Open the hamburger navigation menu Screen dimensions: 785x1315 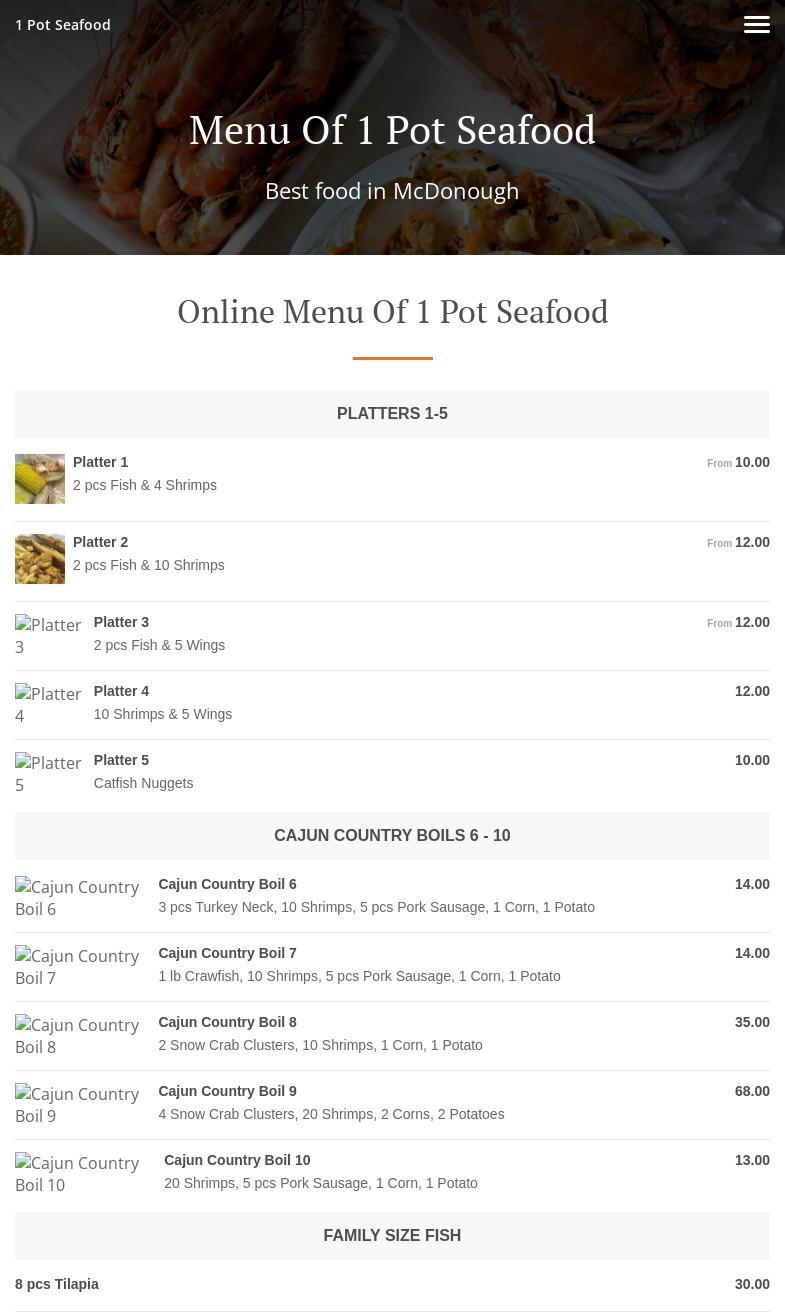(756, 25)
